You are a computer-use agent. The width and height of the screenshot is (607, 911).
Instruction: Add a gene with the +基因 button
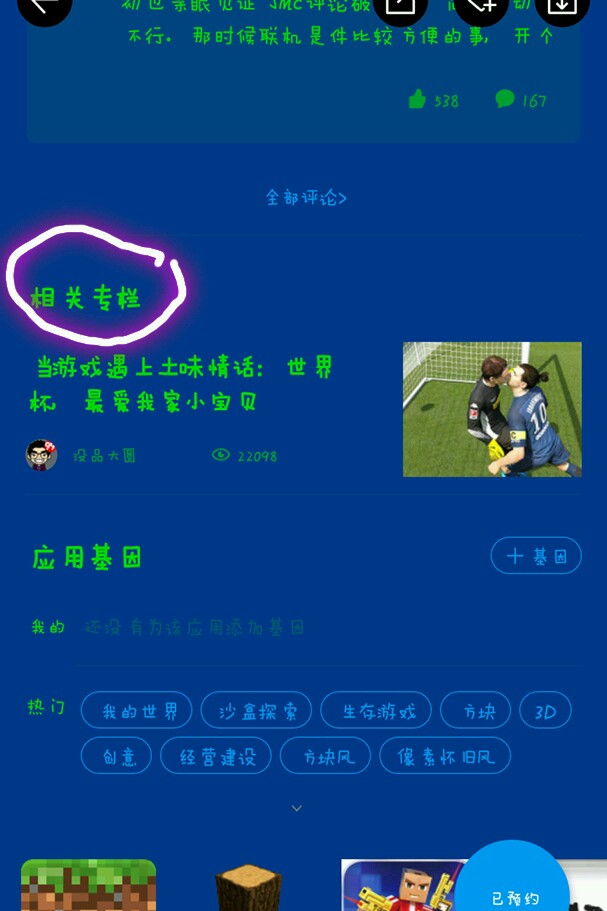point(535,556)
